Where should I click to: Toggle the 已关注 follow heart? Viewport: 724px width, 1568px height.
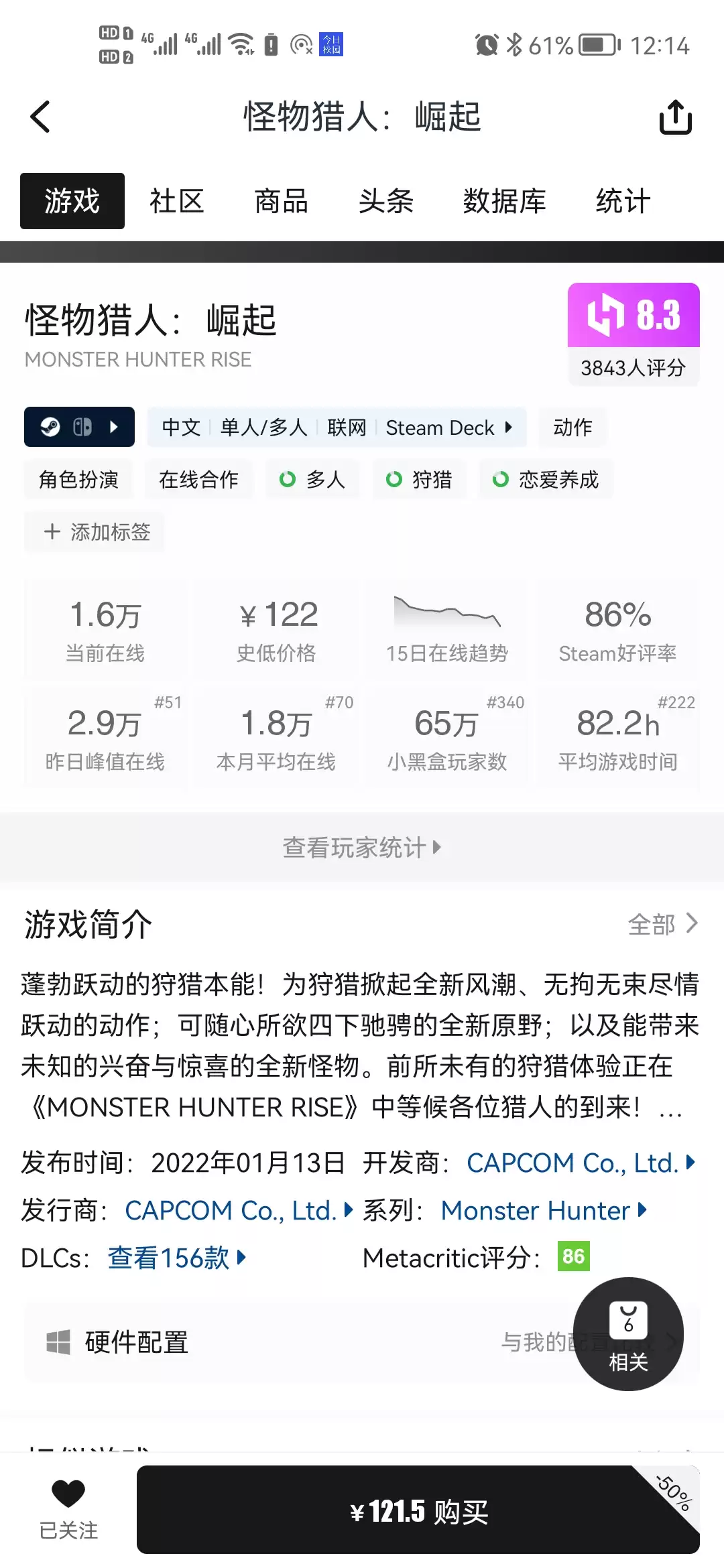(68, 1510)
